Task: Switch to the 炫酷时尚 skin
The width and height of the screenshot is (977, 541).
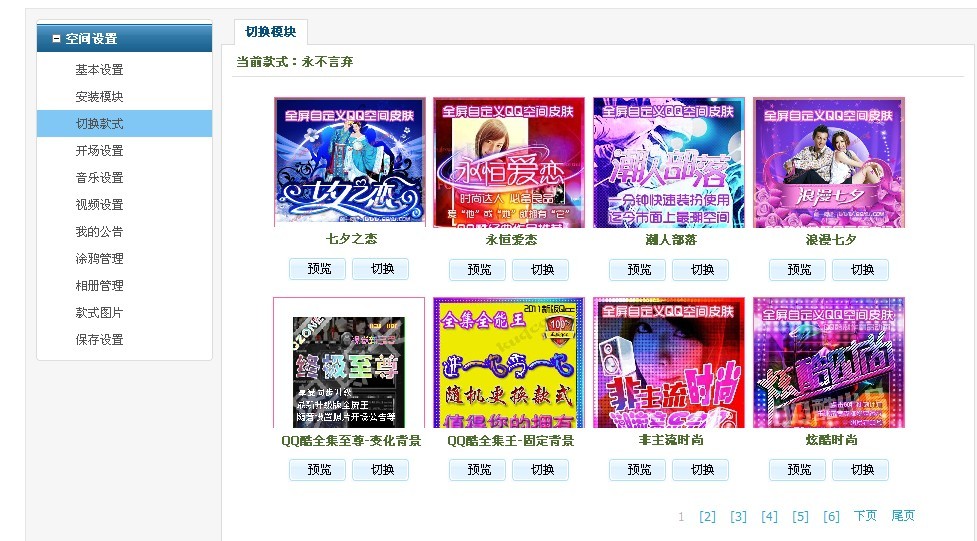Action: point(861,470)
